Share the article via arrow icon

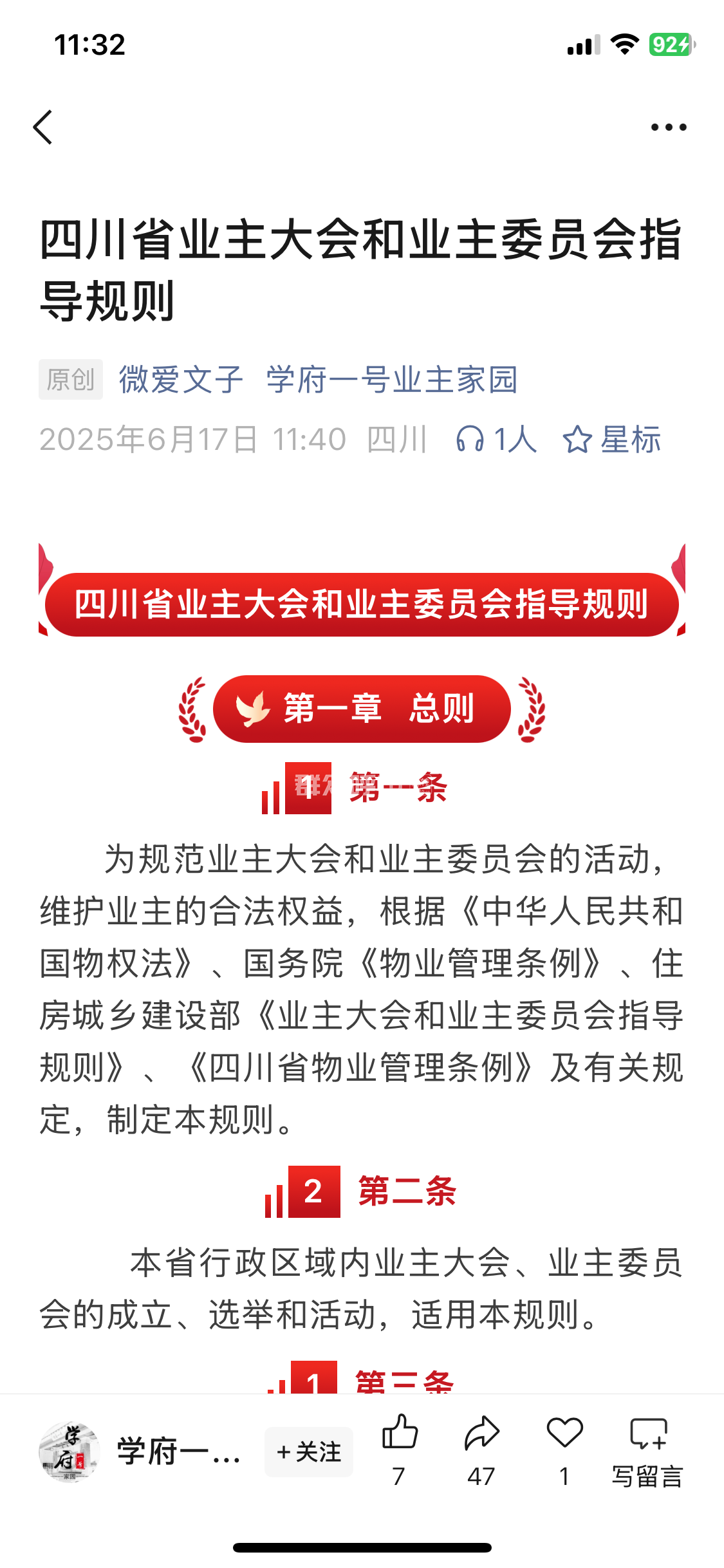click(x=481, y=1433)
